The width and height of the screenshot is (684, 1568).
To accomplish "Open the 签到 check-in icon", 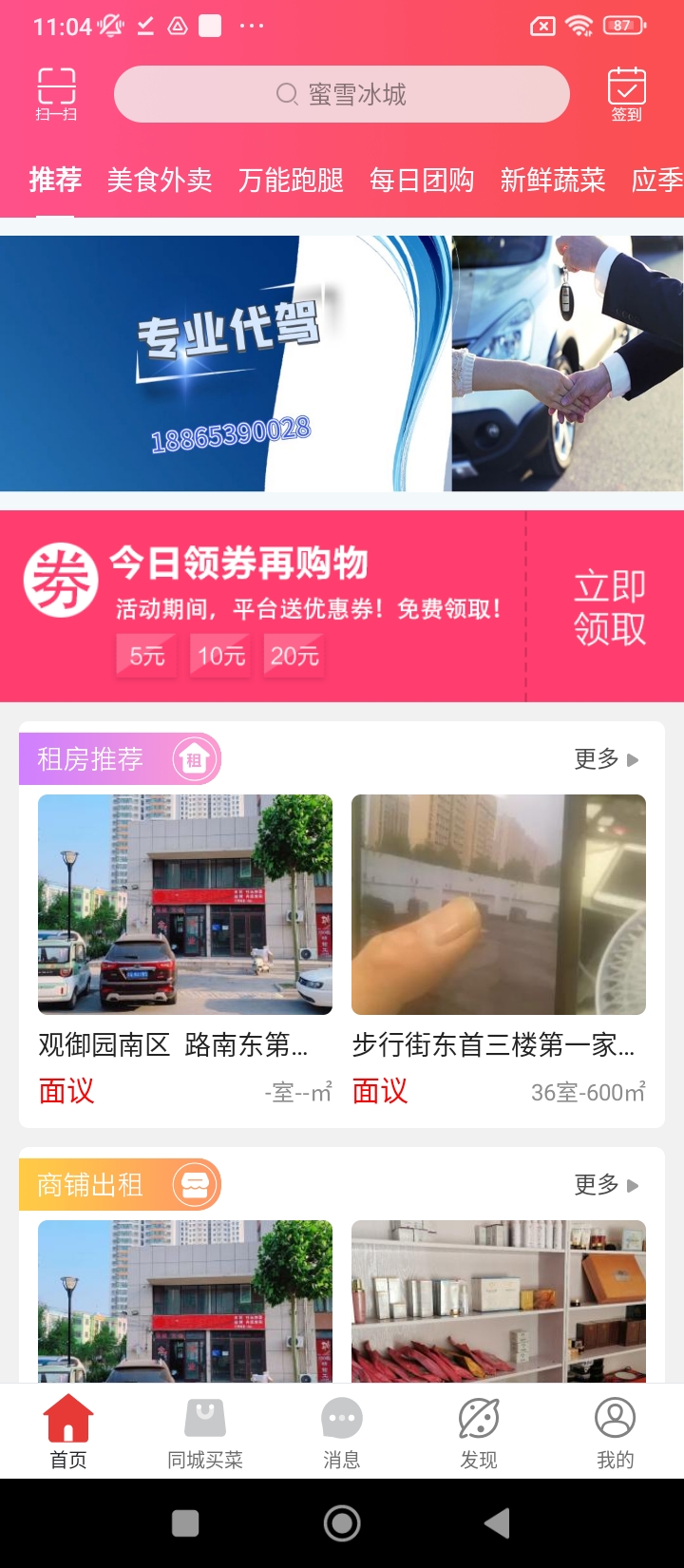I will click(626, 93).
